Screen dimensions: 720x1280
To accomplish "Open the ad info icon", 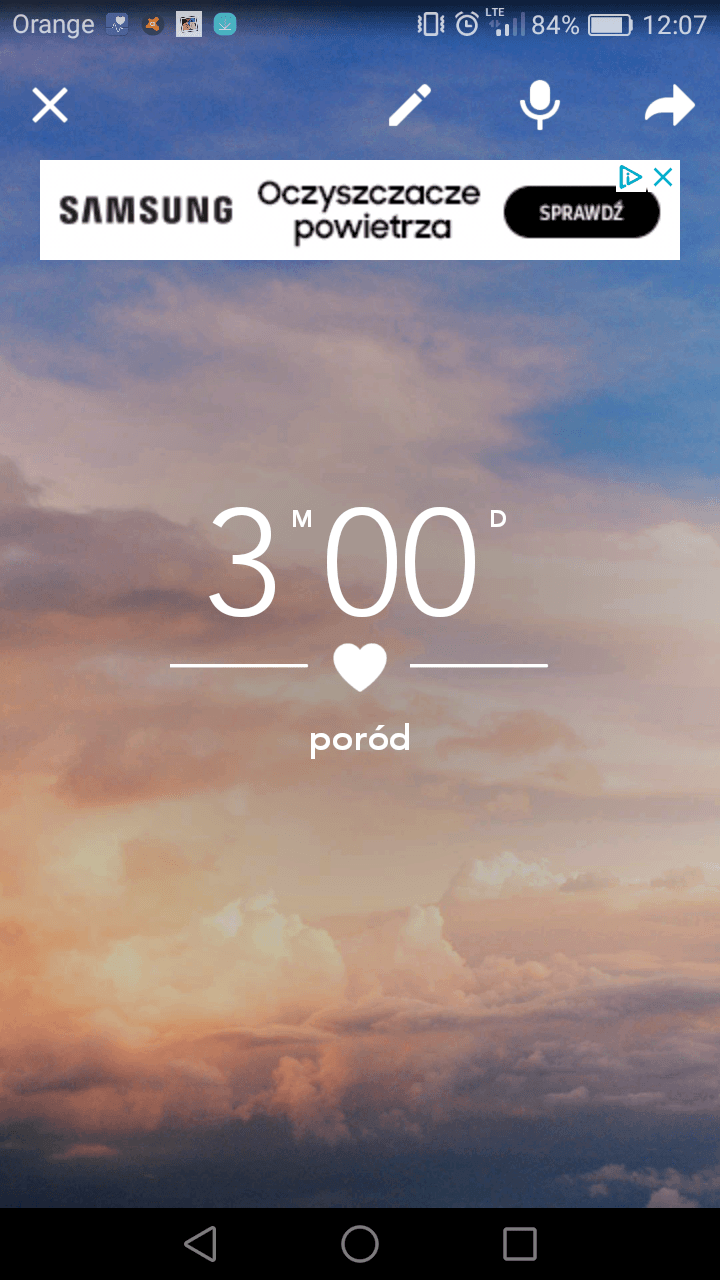I will (x=630, y=178).
